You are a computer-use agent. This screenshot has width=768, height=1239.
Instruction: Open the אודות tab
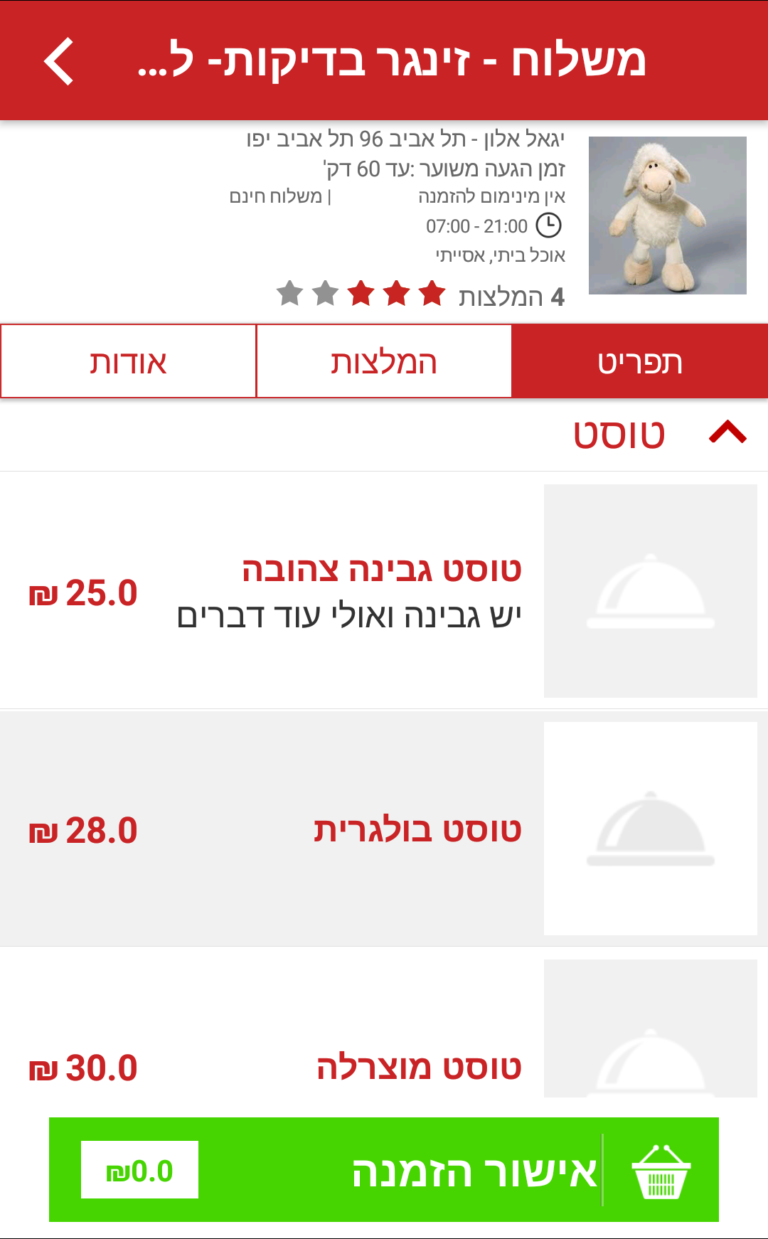pos(128,361)
